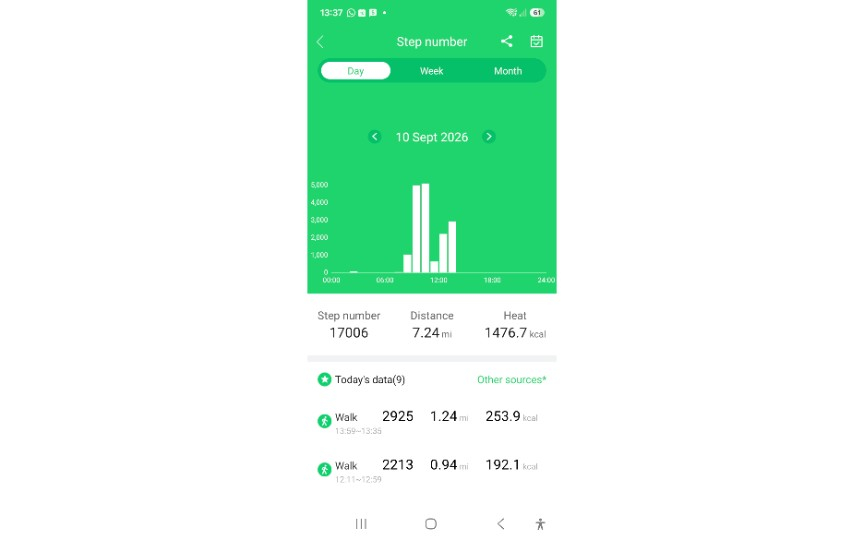Viewport: 864px width, 540px height.
Task: Switch to the Week view
Action: [431, 71]
